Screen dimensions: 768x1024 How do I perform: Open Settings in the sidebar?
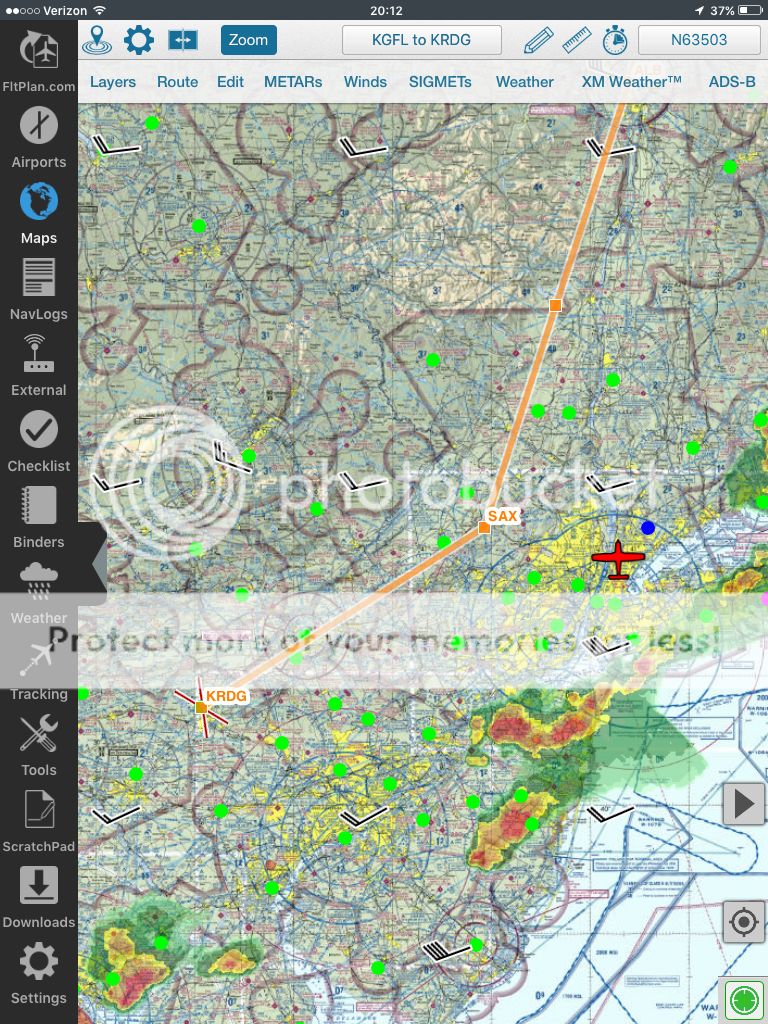tap(39, 974)
